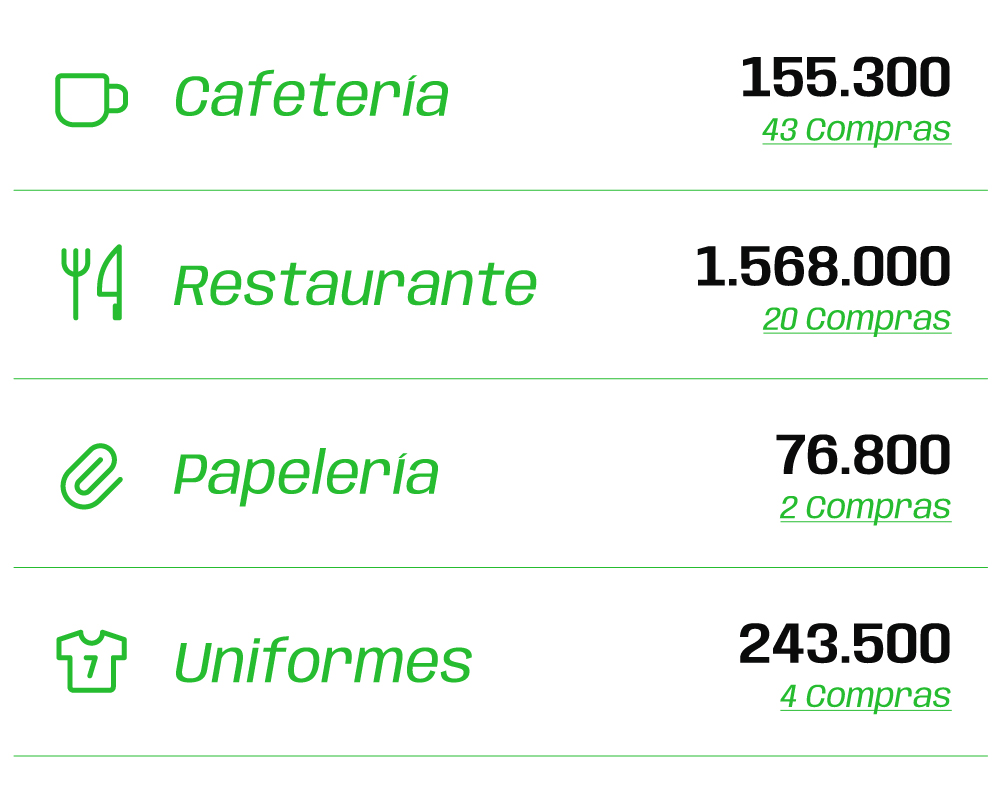Open the Restaurante category

coord(355,285)
